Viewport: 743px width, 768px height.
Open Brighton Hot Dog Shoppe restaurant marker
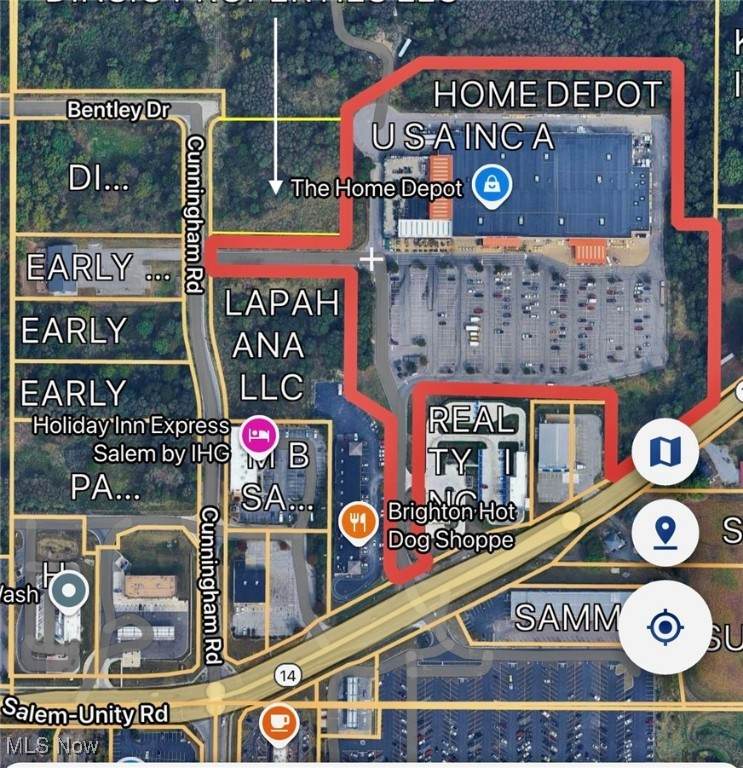(357, 520)
